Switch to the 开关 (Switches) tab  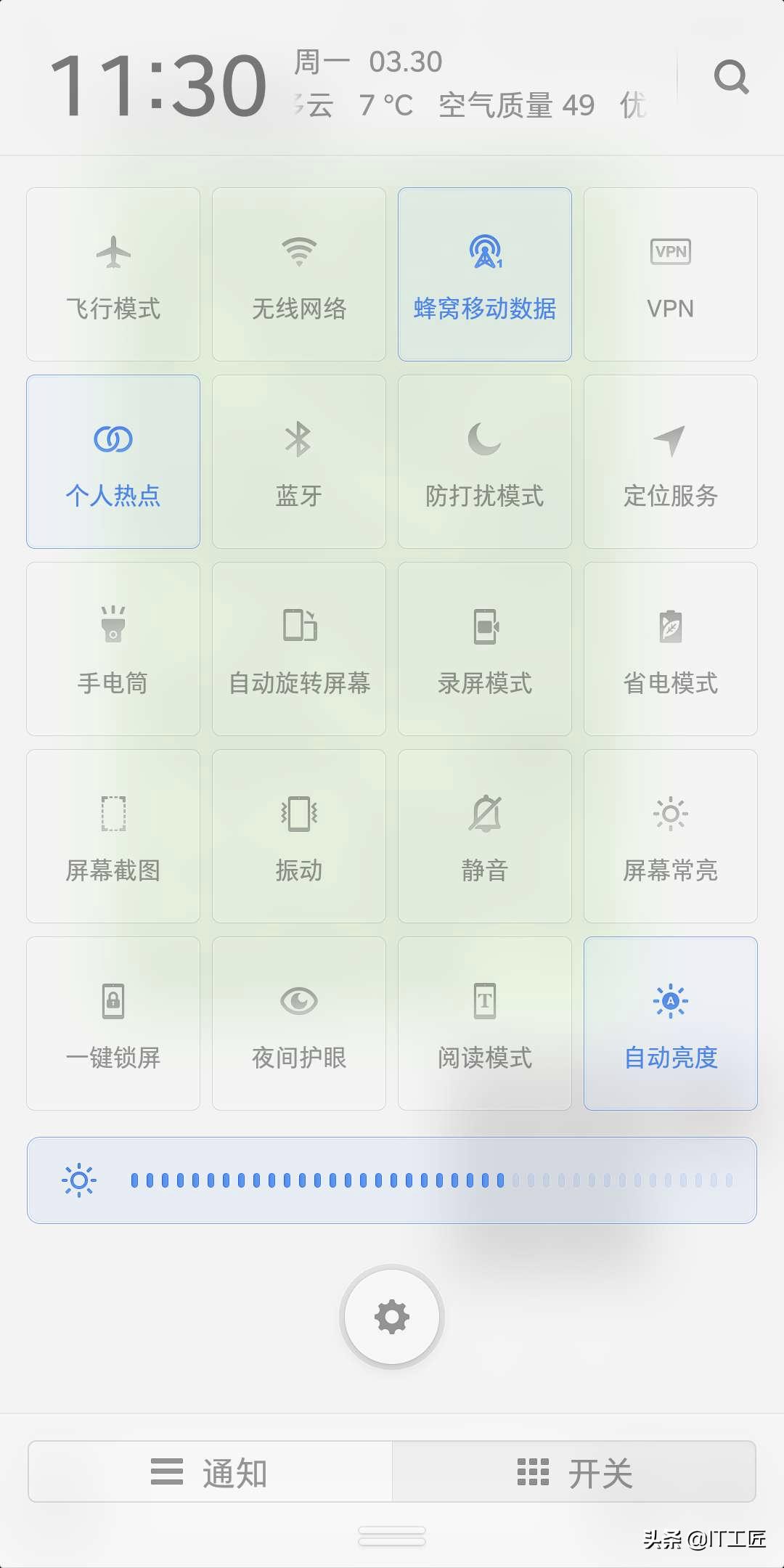click(573, 1472)
